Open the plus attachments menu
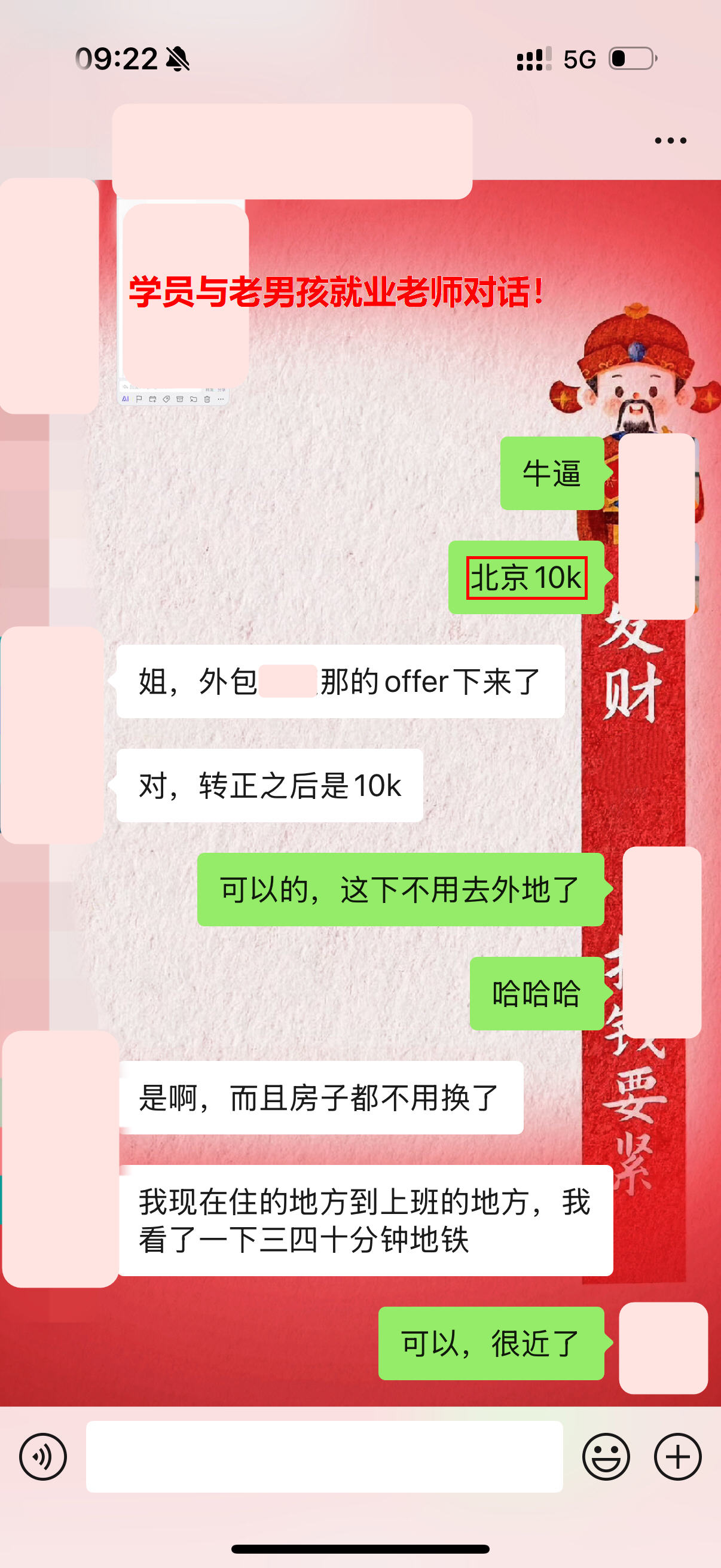Viewport: 721px width, 1568px height. (677, 1457)
